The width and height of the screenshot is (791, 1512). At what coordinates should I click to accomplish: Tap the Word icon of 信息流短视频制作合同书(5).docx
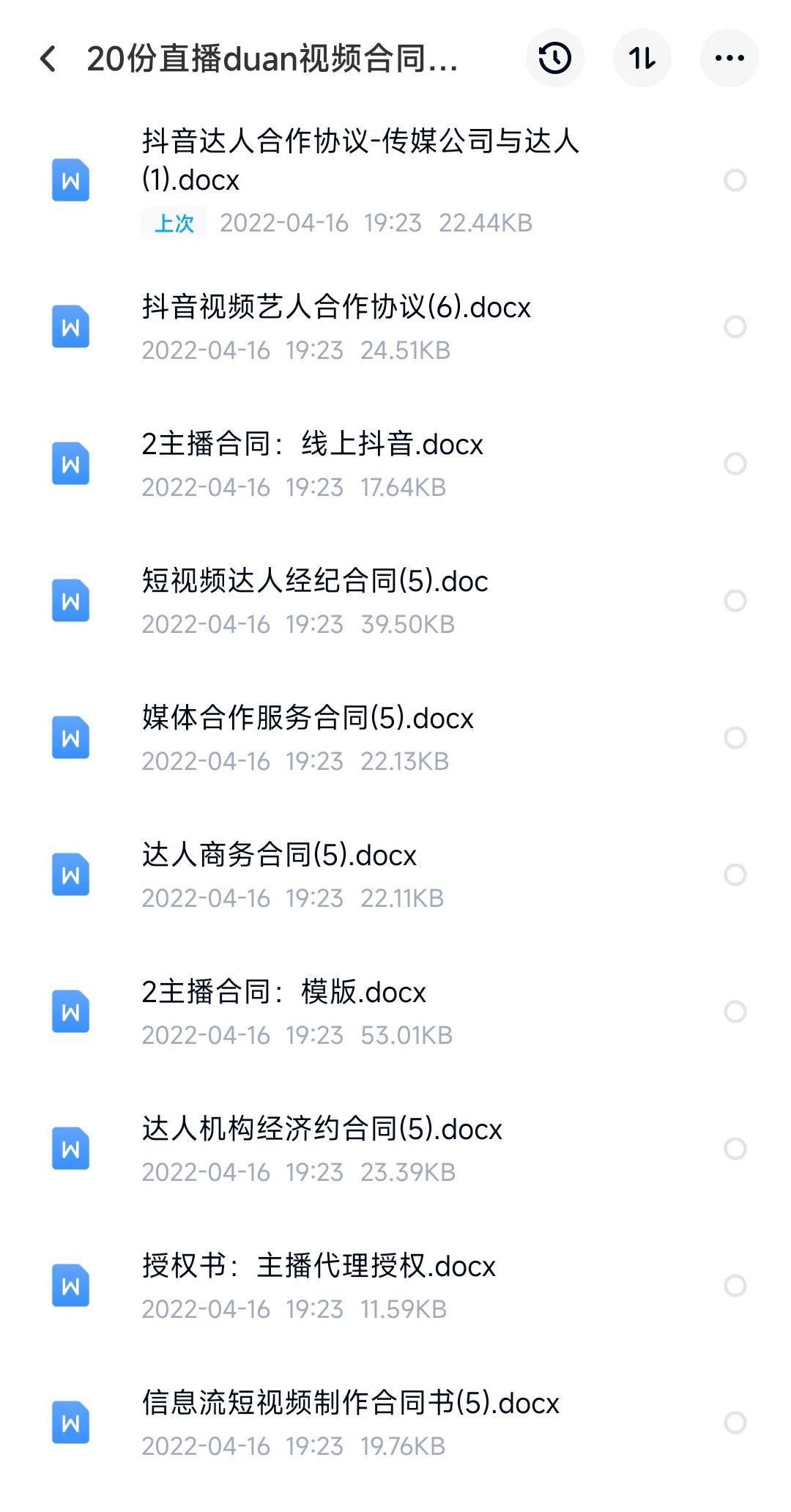pos(70,1422)
